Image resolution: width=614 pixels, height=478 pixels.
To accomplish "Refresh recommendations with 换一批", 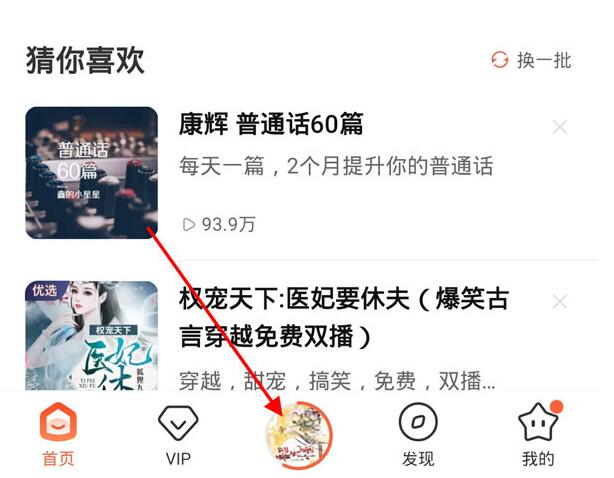I will point(531,61).
